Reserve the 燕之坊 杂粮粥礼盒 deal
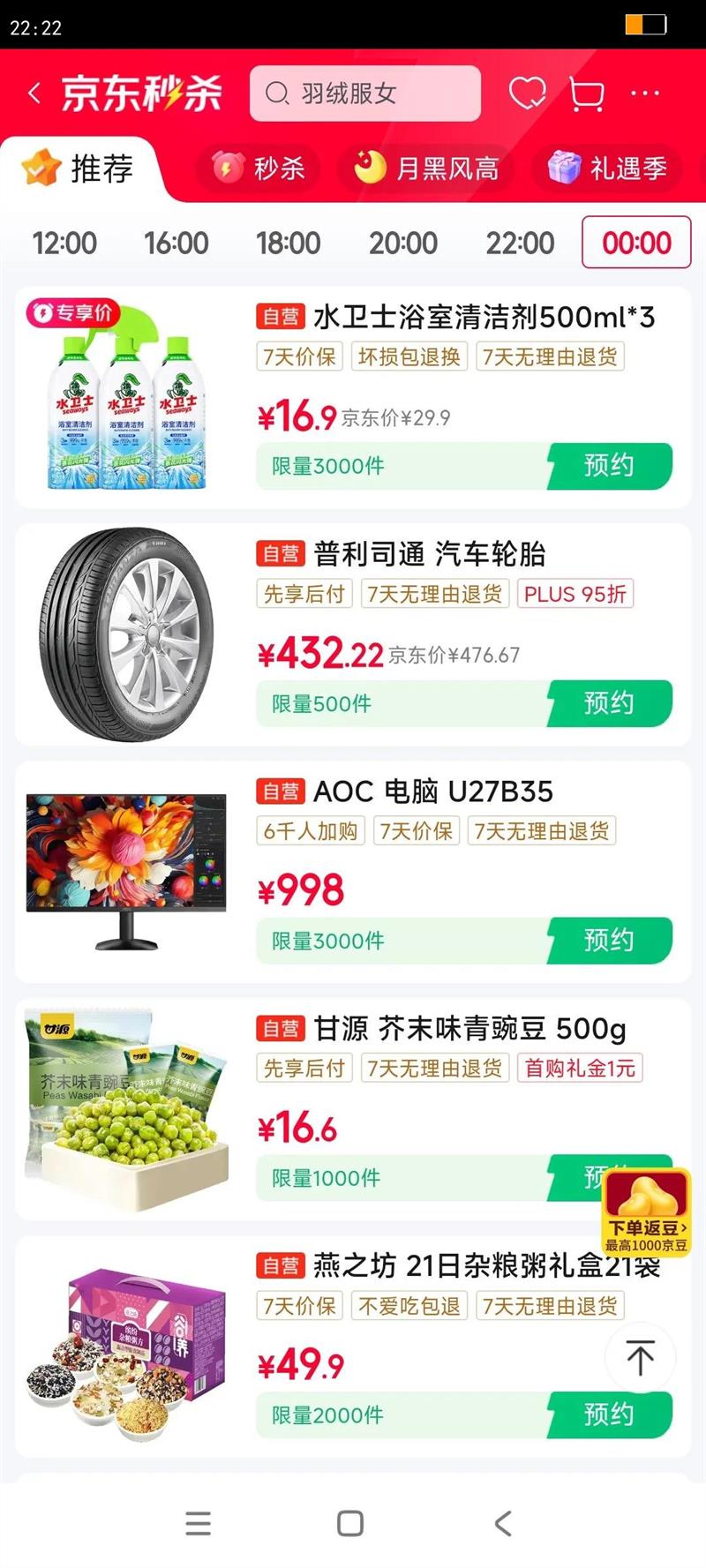The width and height of the screenshot is (706, 1568). click(609, 1414)
